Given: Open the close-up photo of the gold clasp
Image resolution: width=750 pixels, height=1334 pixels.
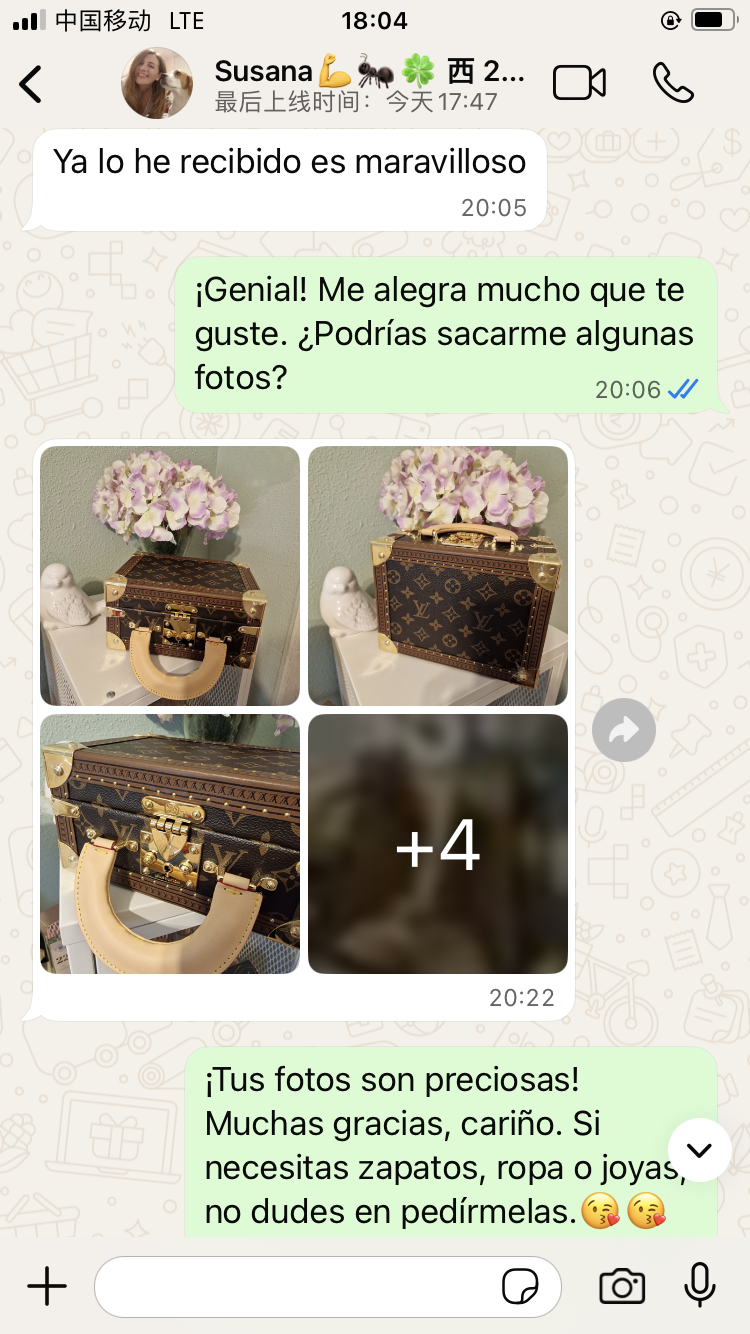Looking at the screenshot, I should [x=170, y=843].
